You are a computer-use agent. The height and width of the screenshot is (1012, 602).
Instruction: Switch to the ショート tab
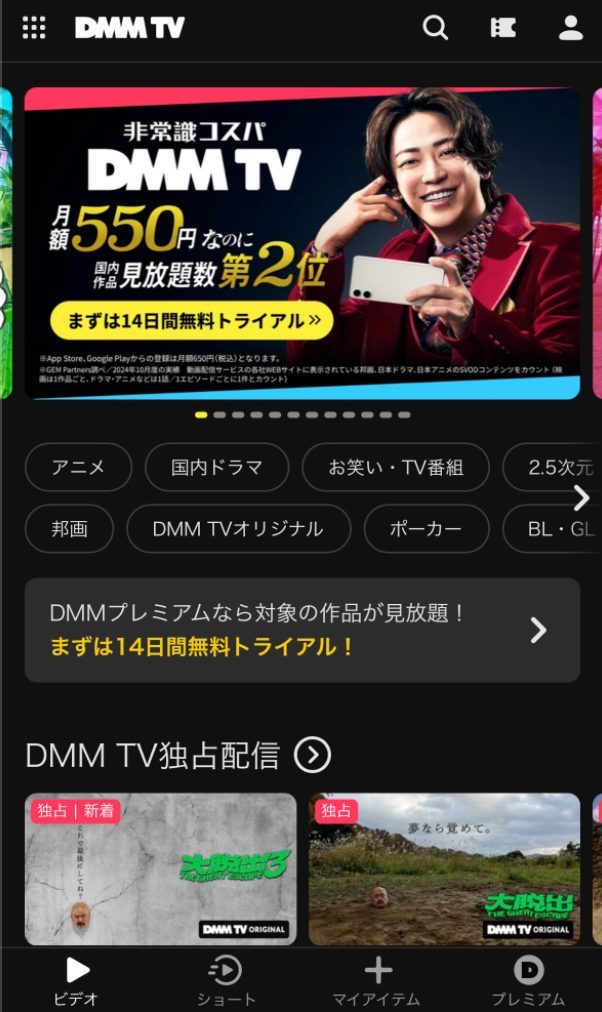tap(225, 980)
